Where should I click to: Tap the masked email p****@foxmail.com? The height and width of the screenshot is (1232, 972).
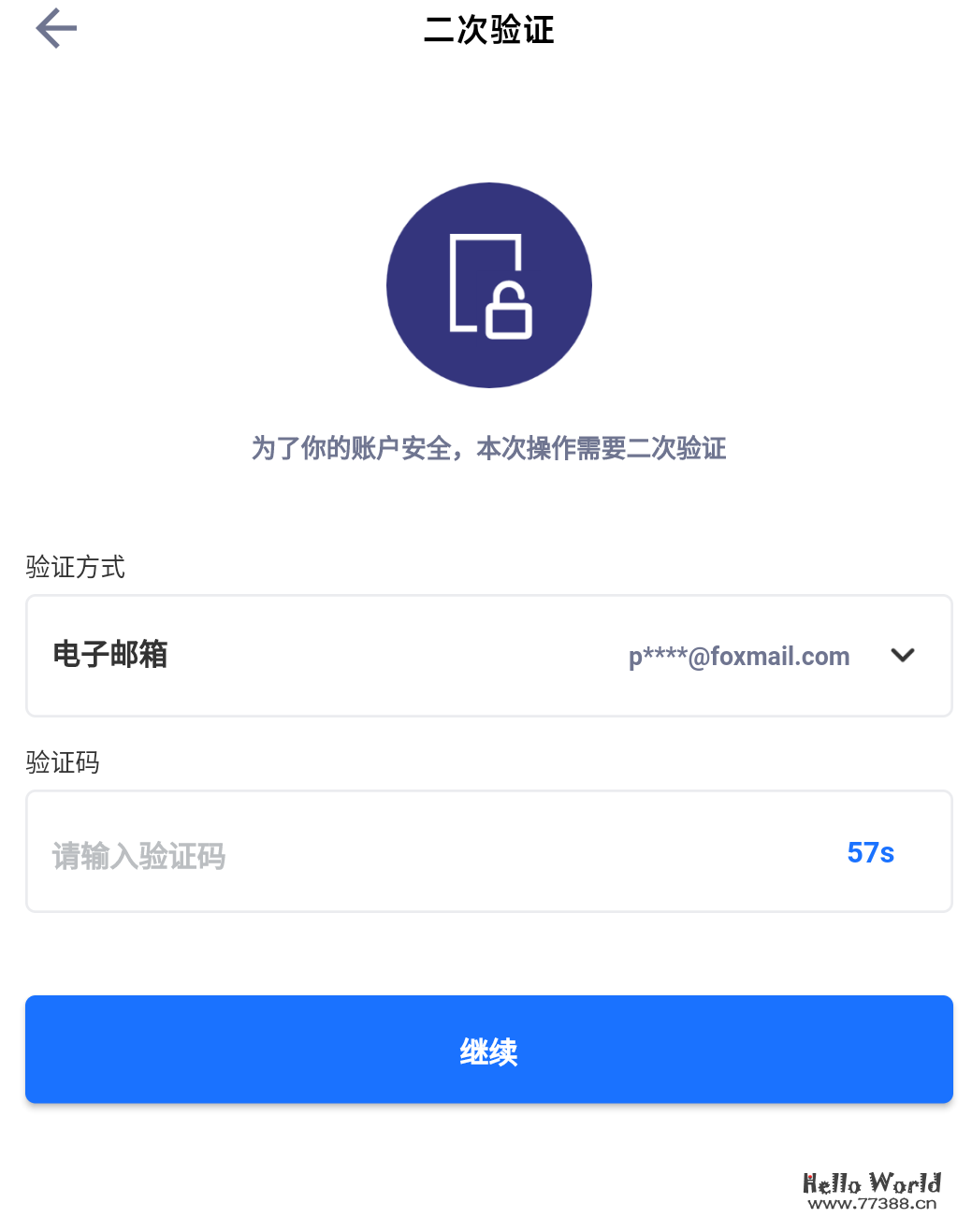[738, 656]
